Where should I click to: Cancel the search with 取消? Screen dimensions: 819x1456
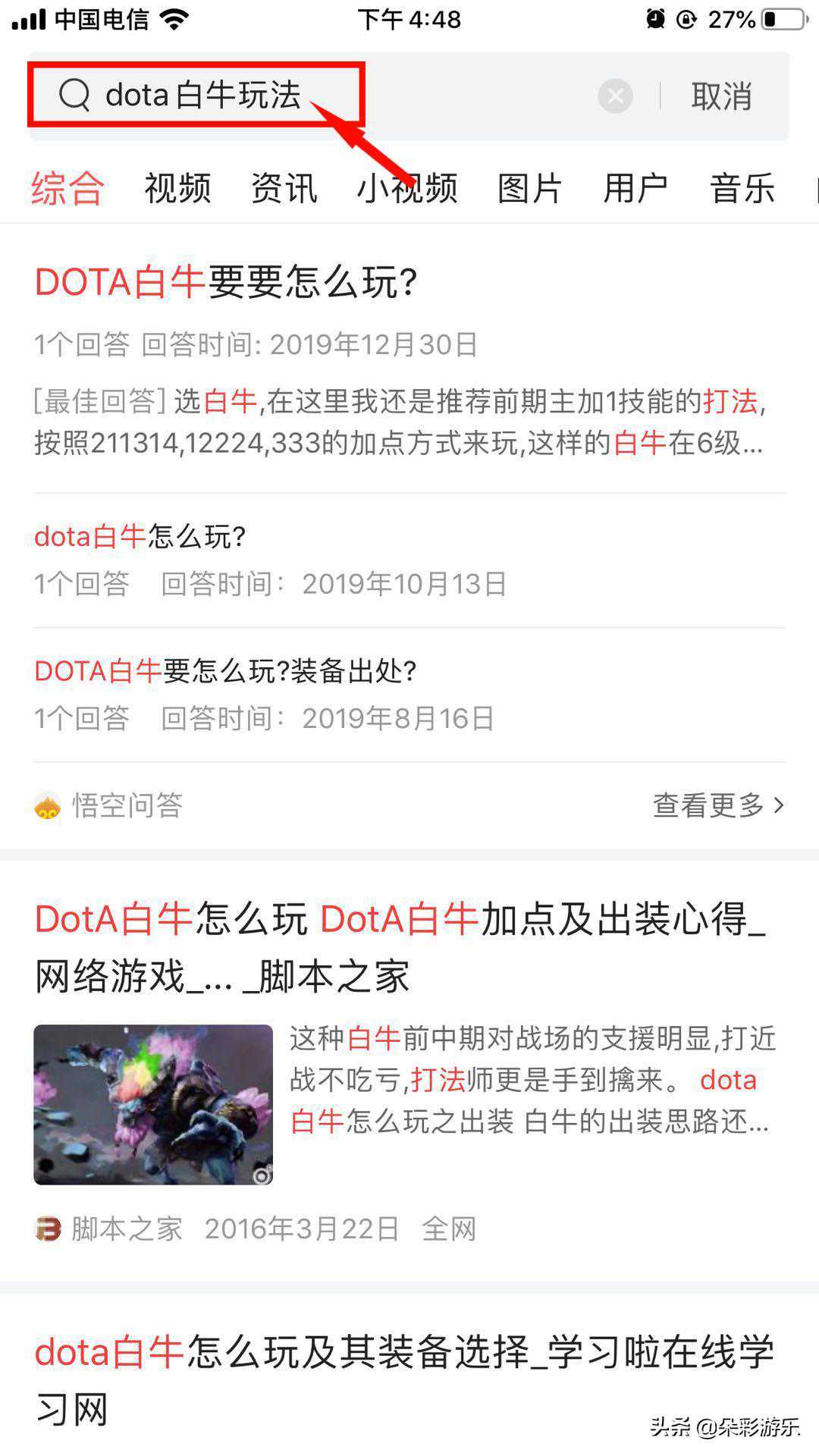pyautogui.click(x=720, y=96)
